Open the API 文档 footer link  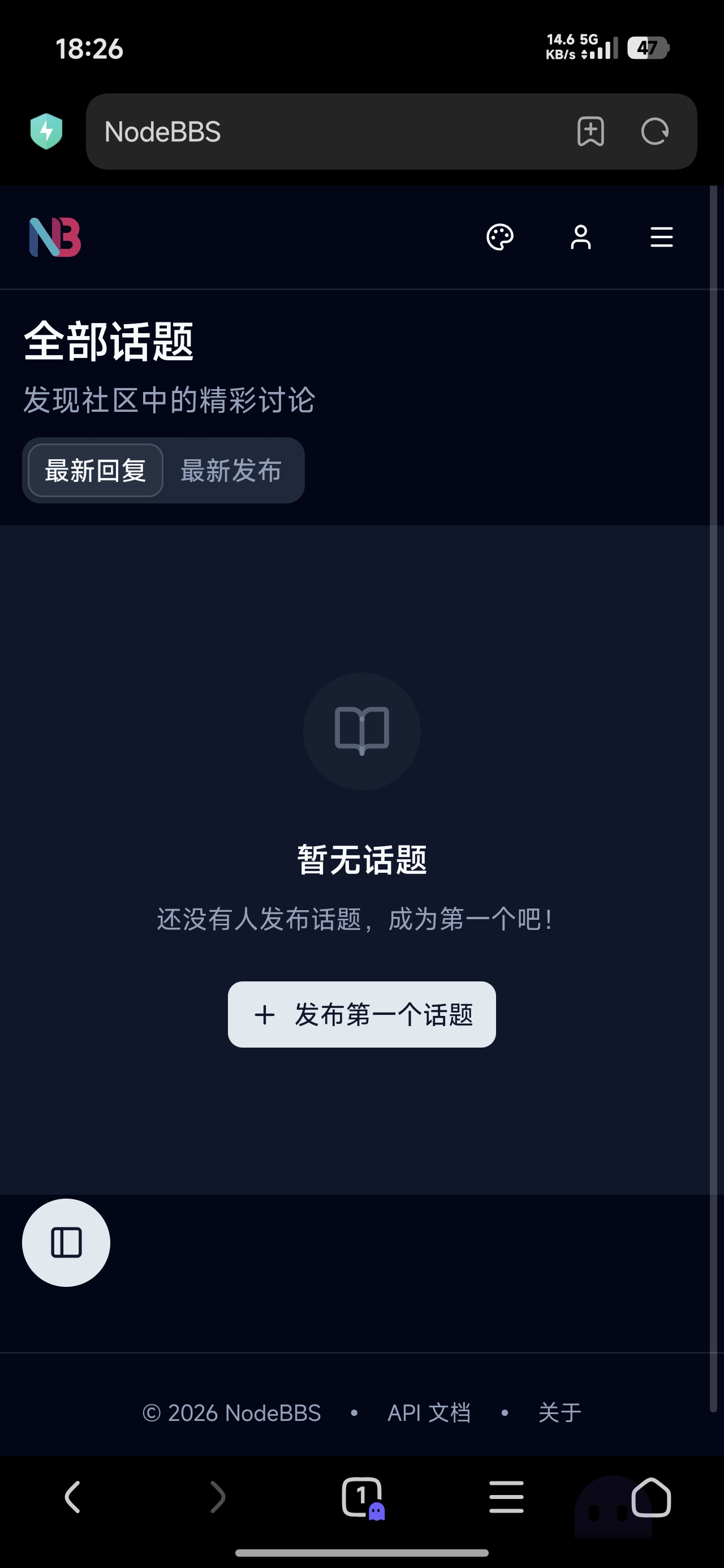(x=429, y=1413)
